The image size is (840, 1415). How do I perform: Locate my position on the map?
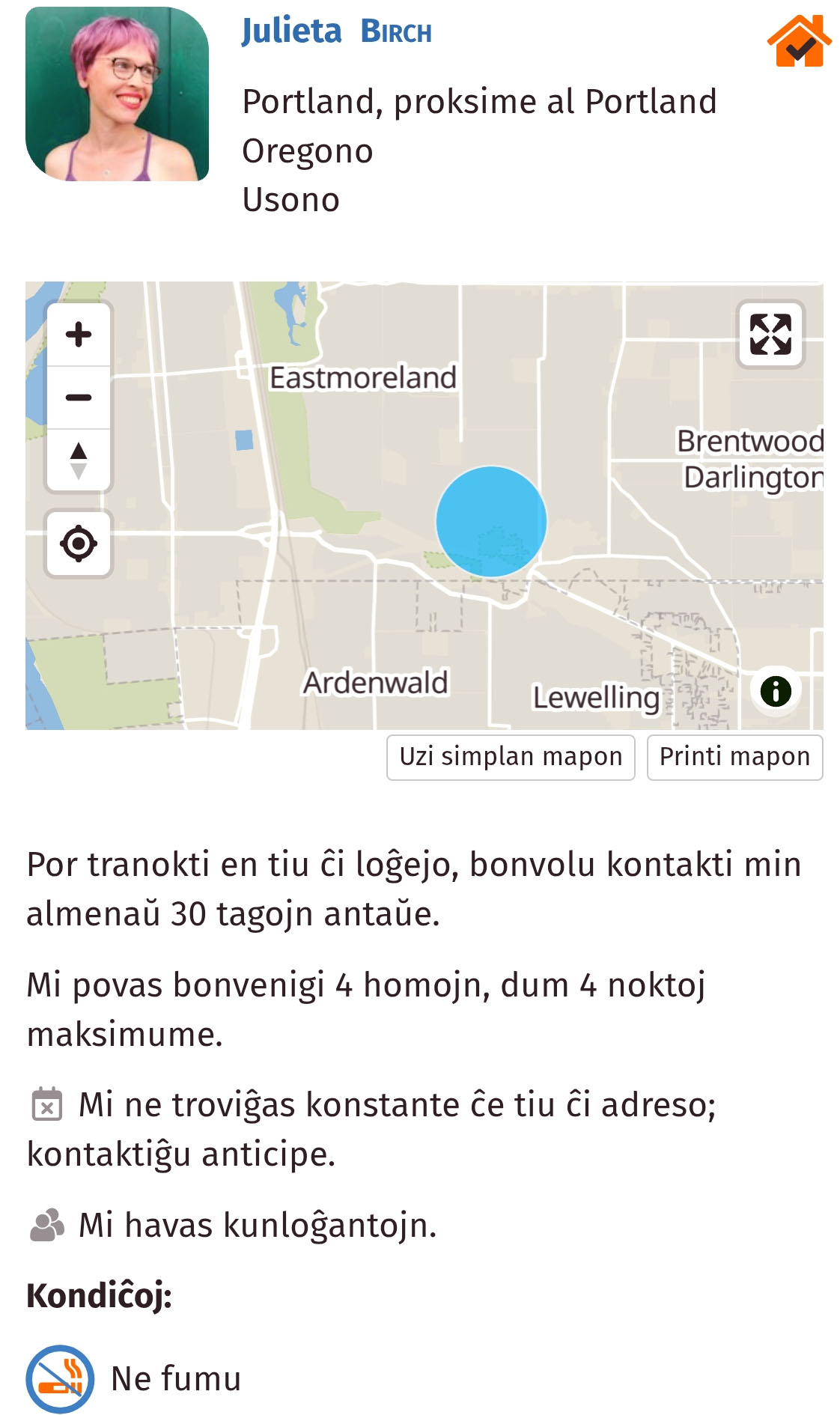pos(79,544)
